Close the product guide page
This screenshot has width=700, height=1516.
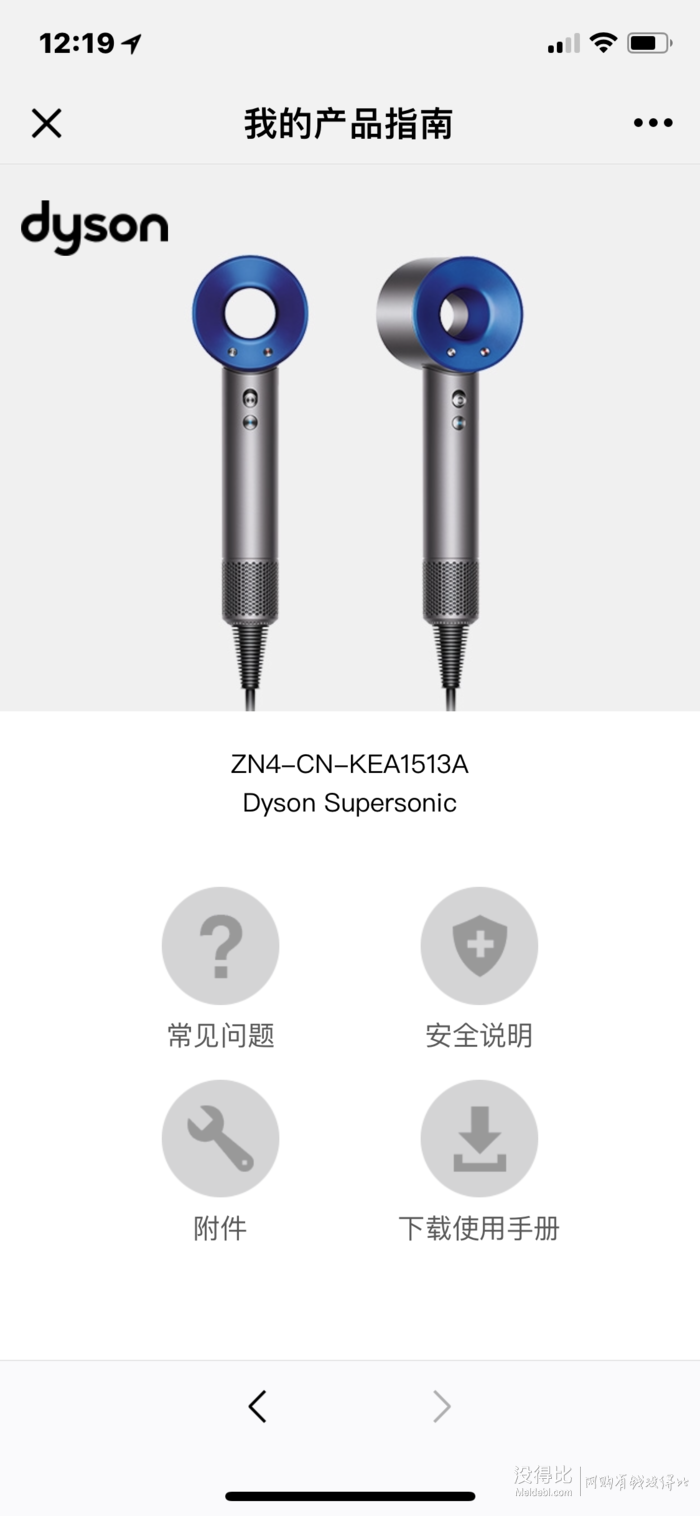click(x=46, y=124)
